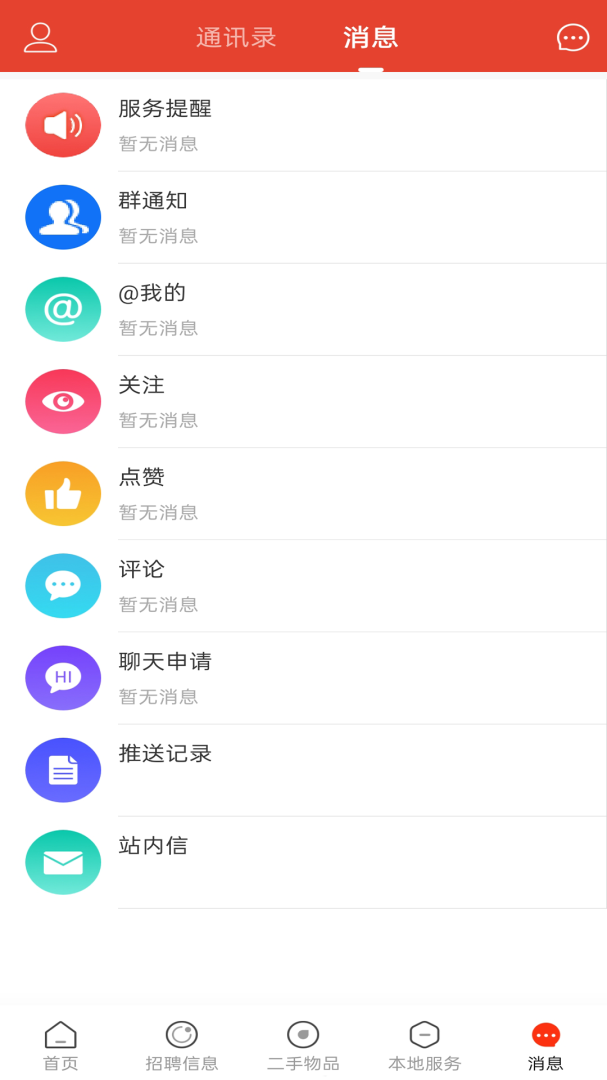Switch to 本地服务 tab

425,1046
